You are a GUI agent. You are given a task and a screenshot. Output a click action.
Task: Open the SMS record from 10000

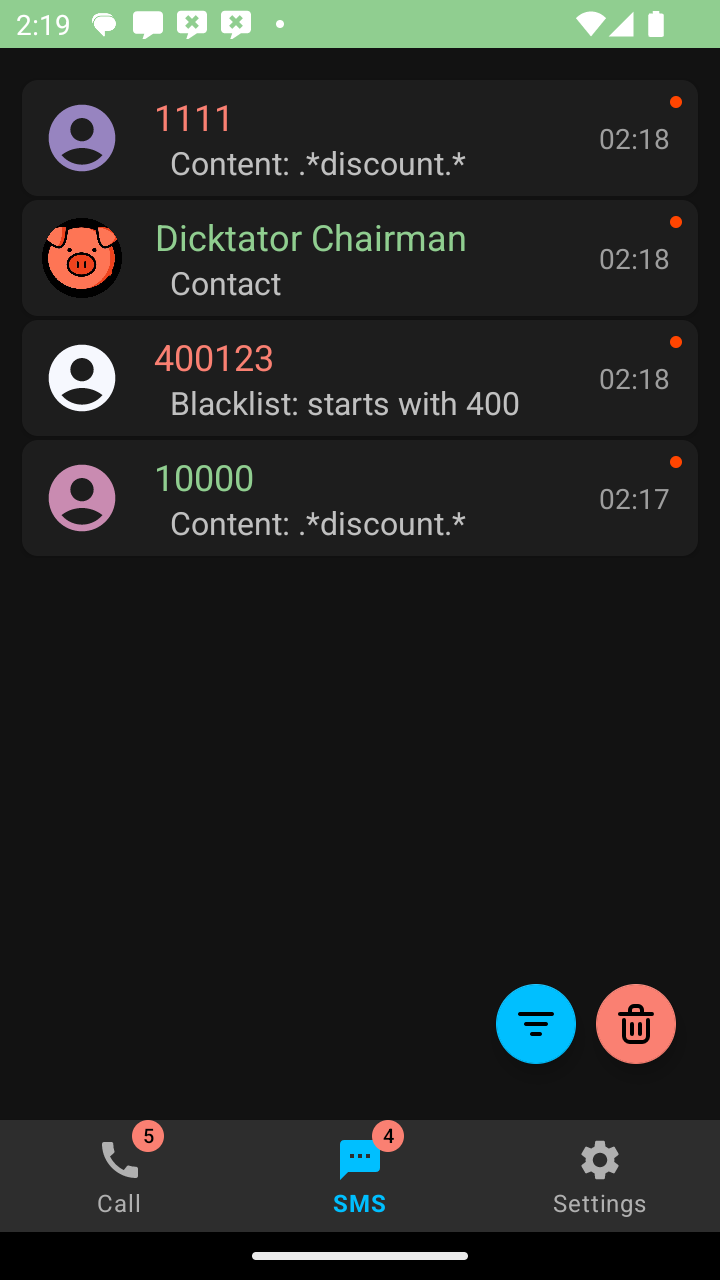(360, 498)
